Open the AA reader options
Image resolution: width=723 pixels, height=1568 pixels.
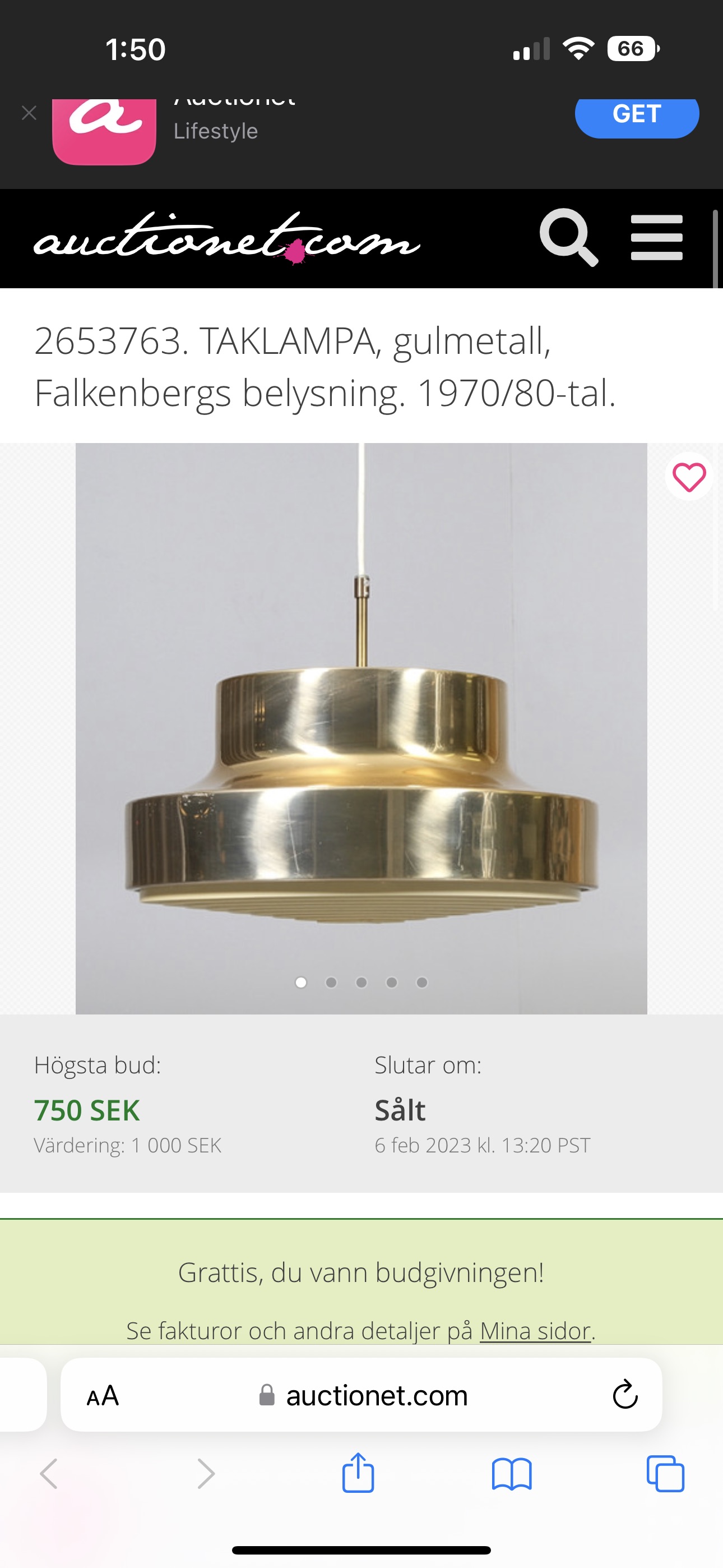(x=103, y=1396)
